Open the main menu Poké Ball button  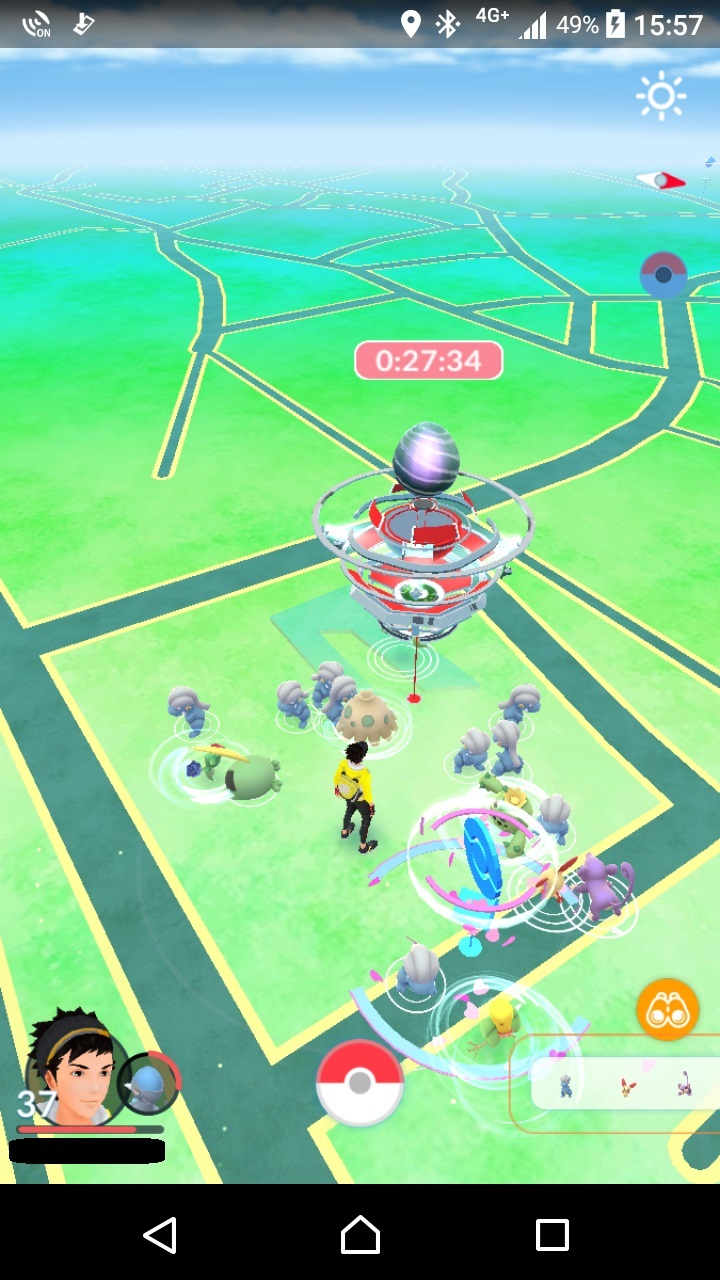click(x=360, y=1083)
